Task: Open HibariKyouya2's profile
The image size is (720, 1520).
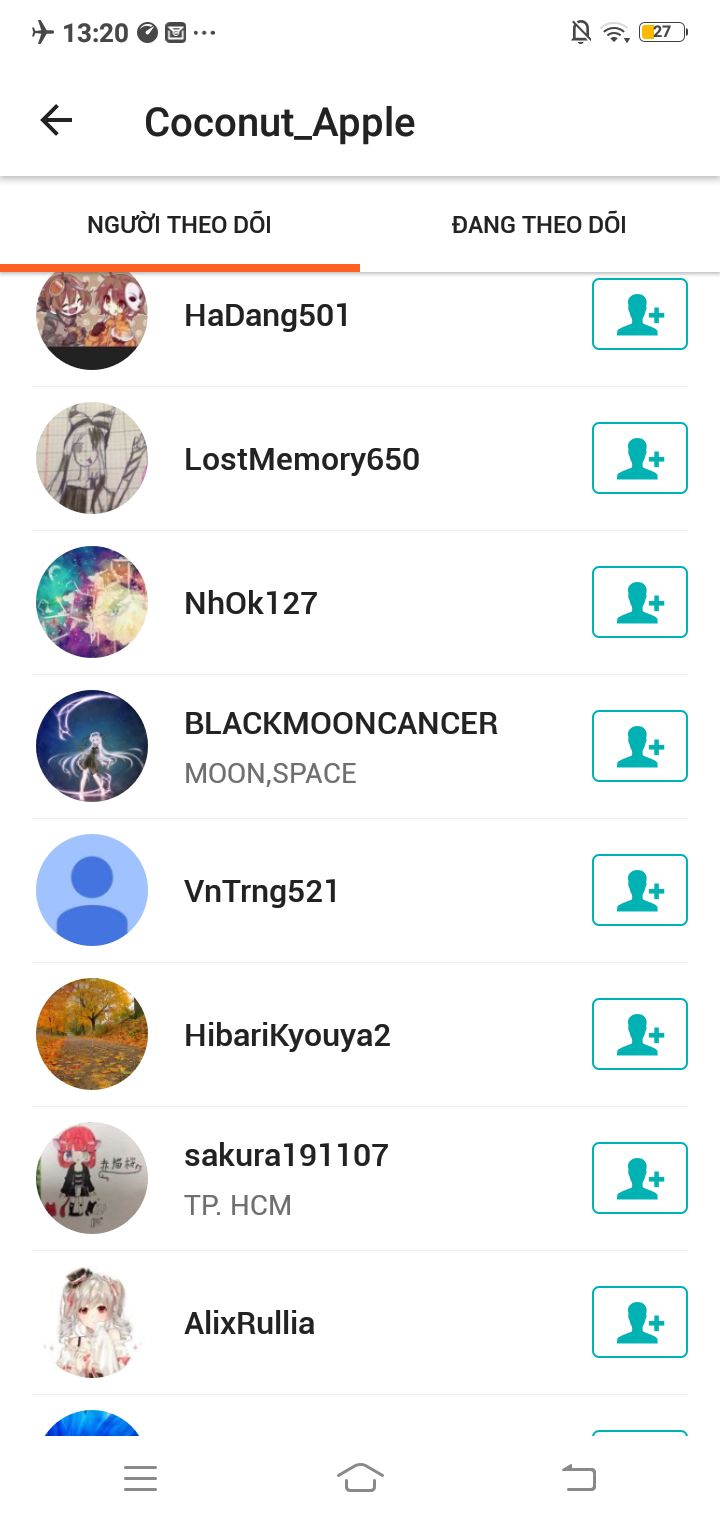Action: [287, 1036]
